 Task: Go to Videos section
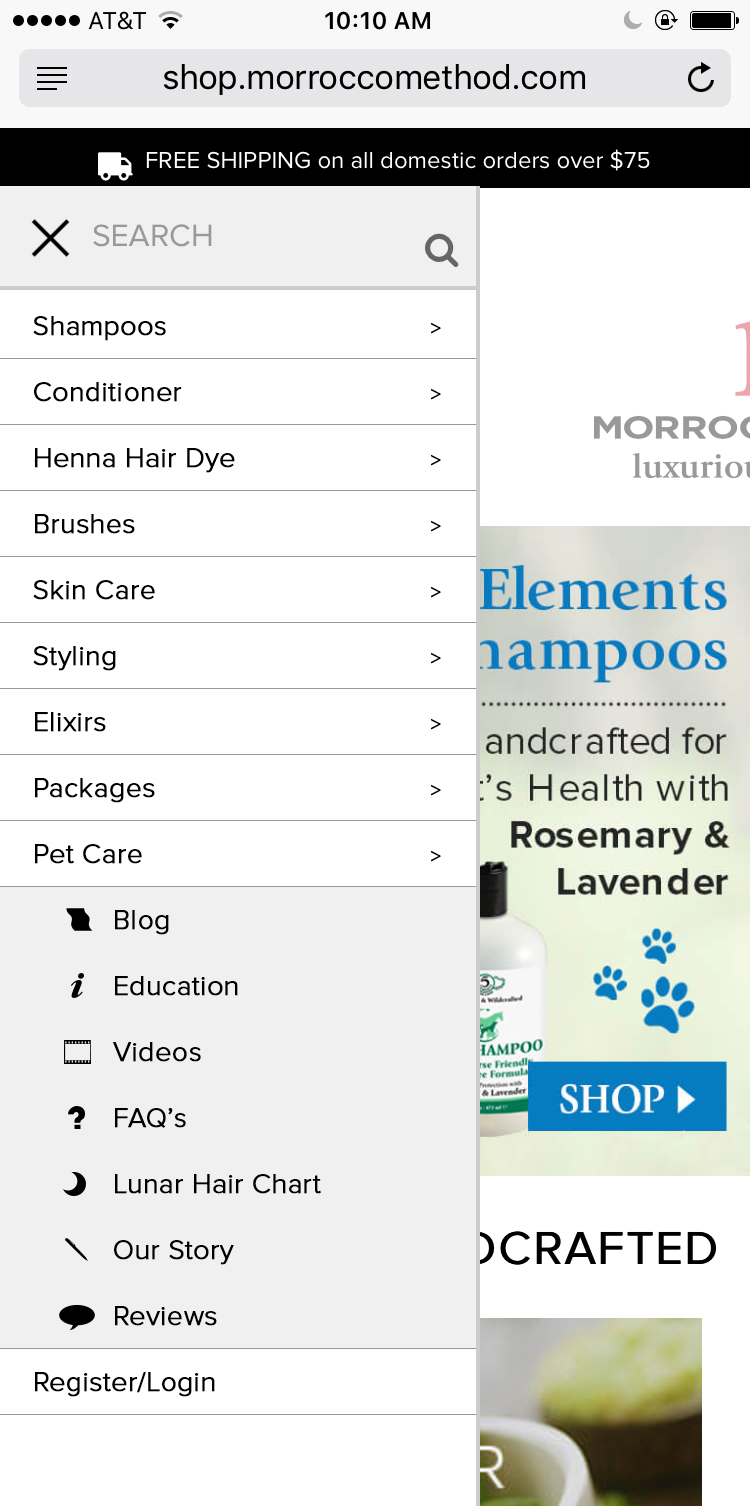coord(157,1052)
